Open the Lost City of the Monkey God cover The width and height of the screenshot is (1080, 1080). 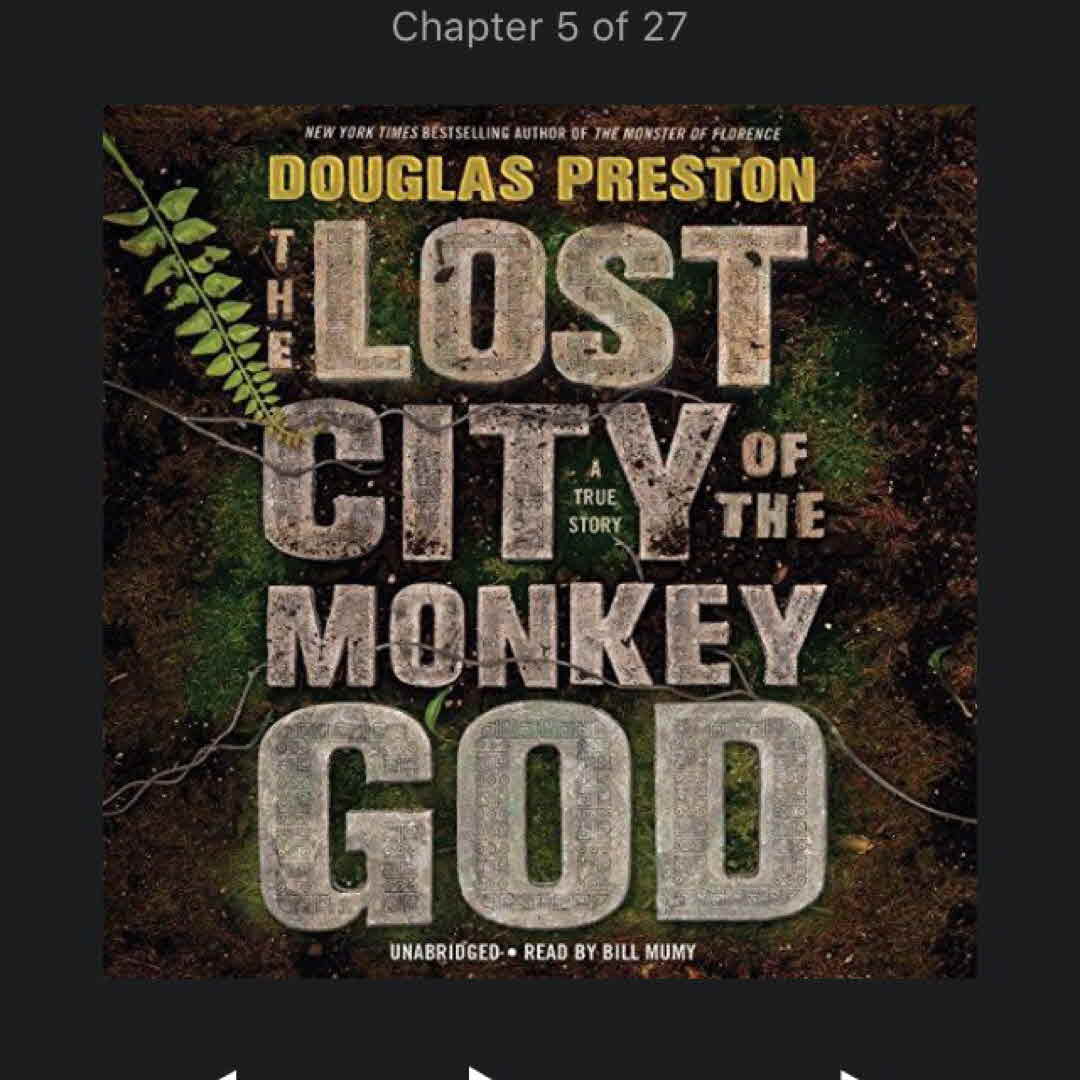(540, 540)
